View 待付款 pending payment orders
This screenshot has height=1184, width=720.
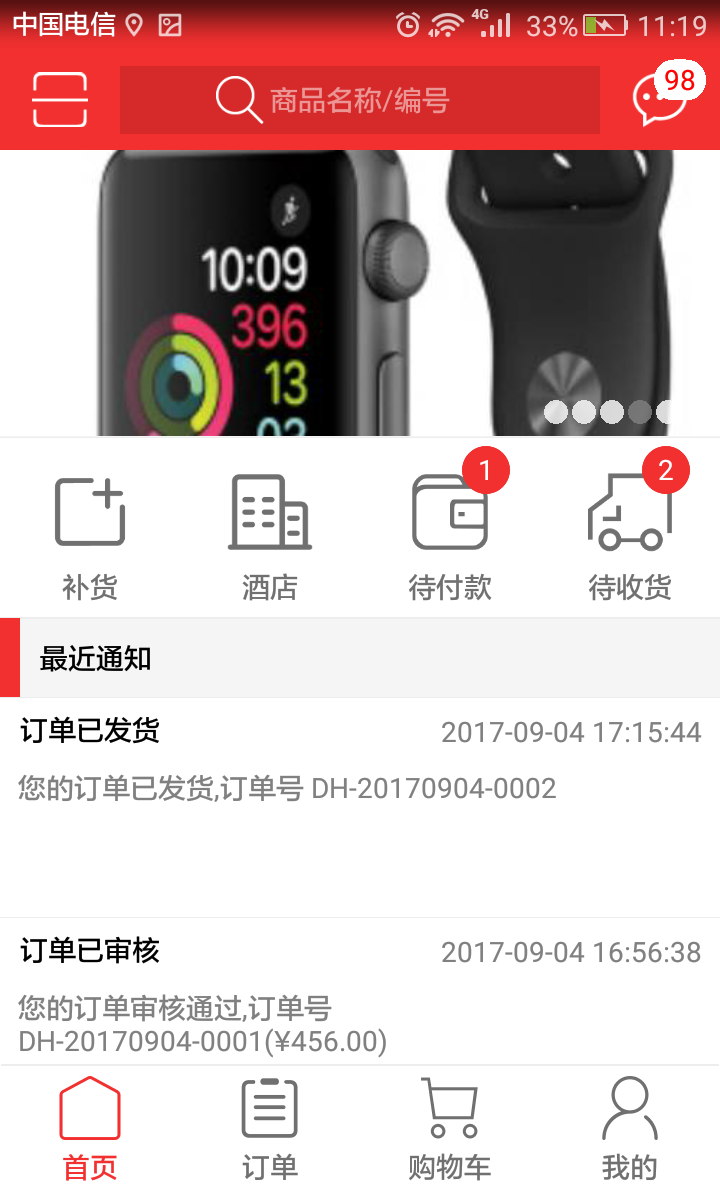click(450, 538)
